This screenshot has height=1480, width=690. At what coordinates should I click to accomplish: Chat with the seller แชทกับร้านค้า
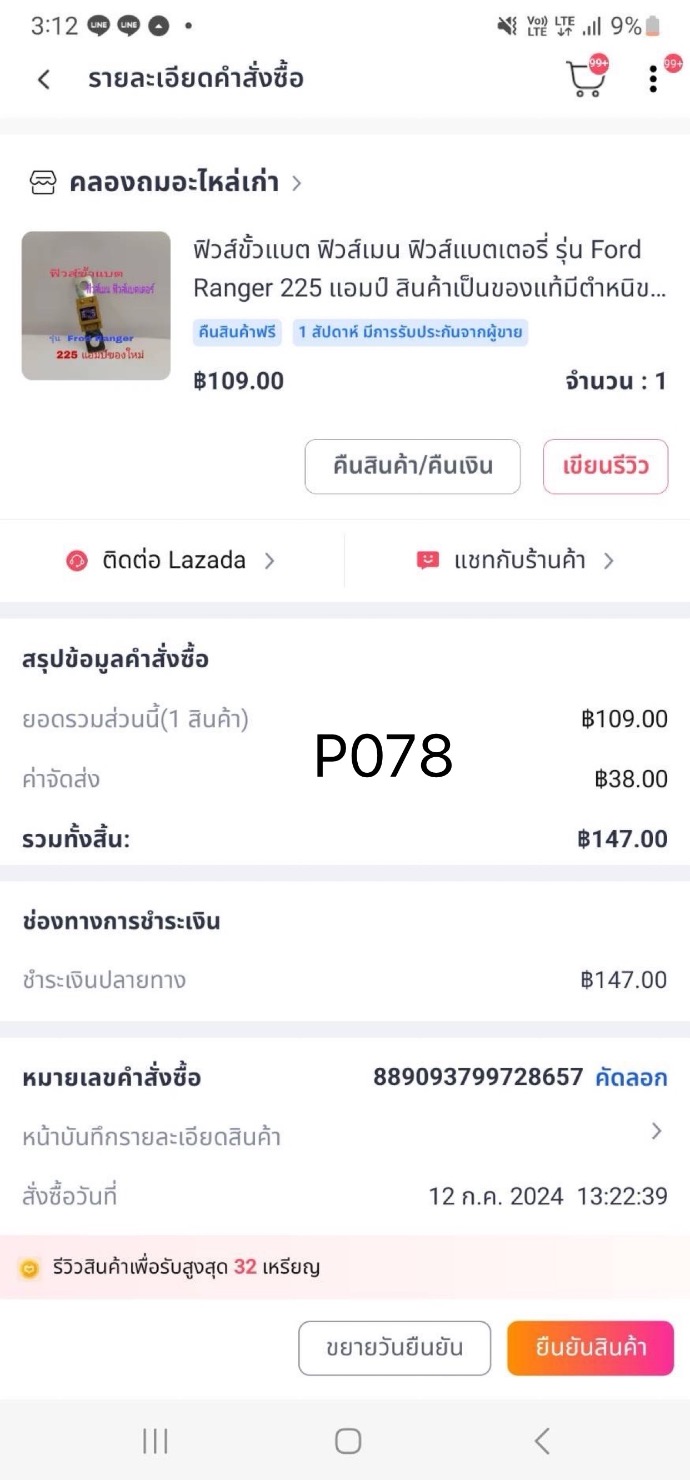[x=516, y=560]
